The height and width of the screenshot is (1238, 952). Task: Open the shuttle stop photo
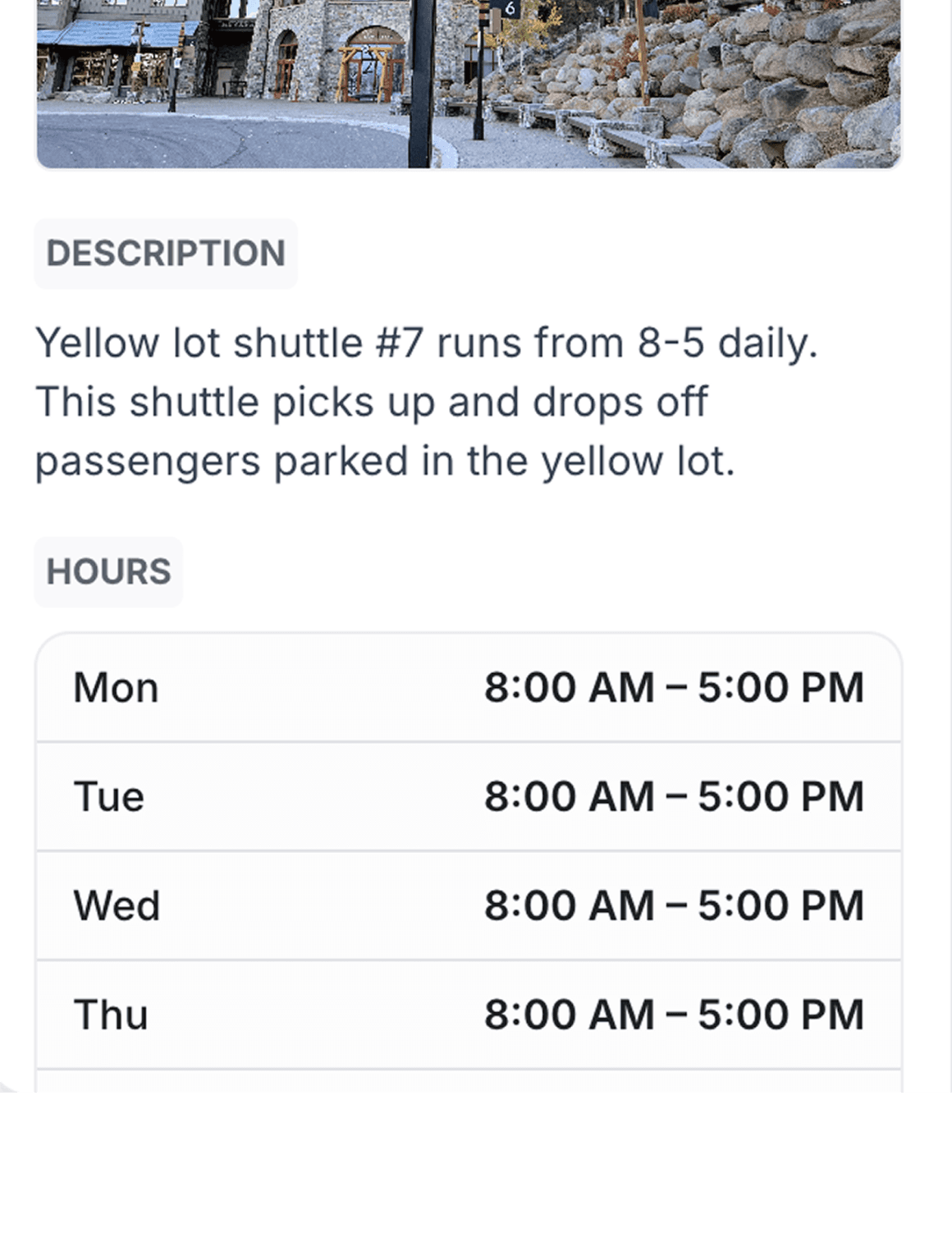pos(469,84)
